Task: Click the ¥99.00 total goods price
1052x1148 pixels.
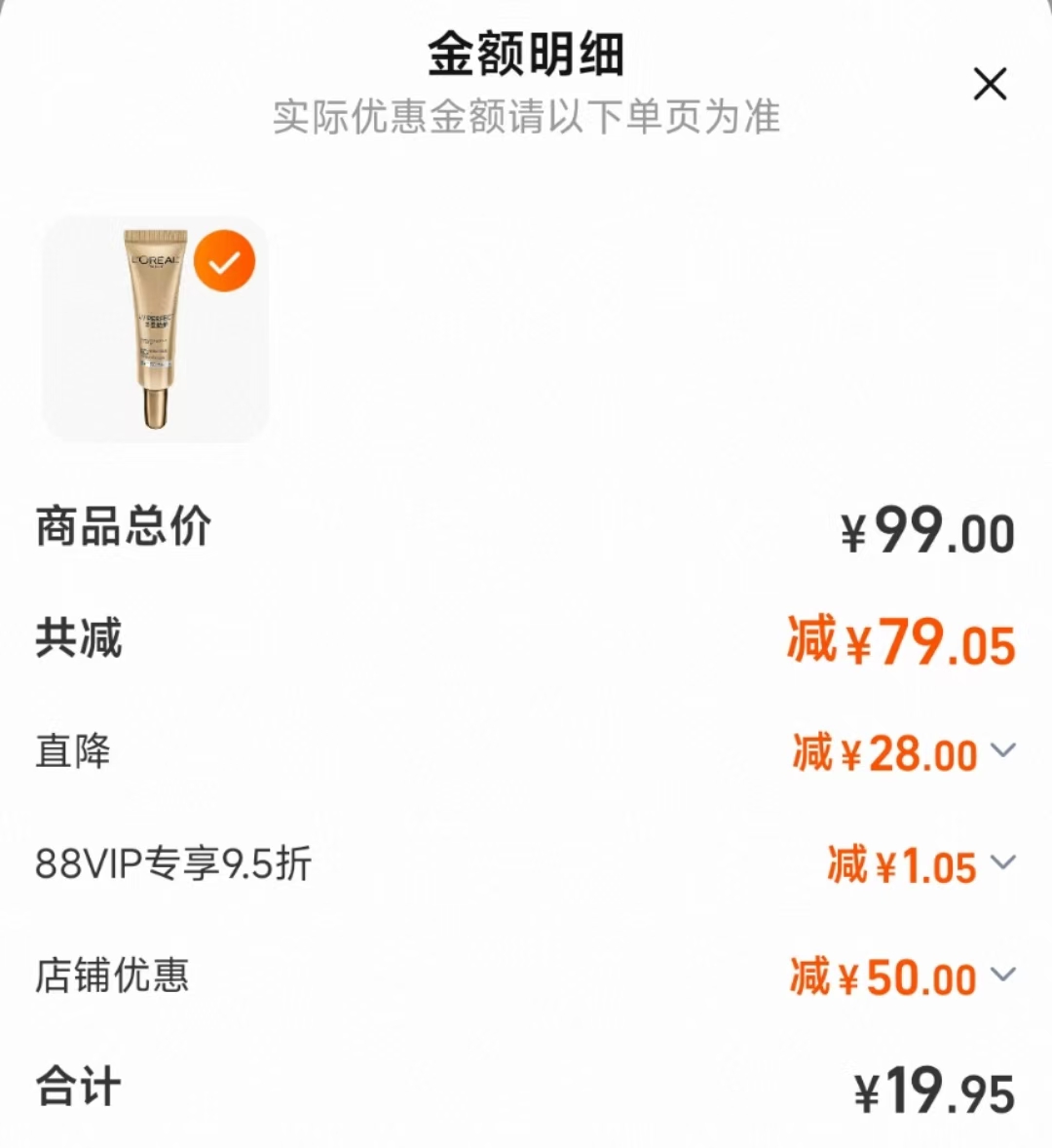Action: coord(928,529)
